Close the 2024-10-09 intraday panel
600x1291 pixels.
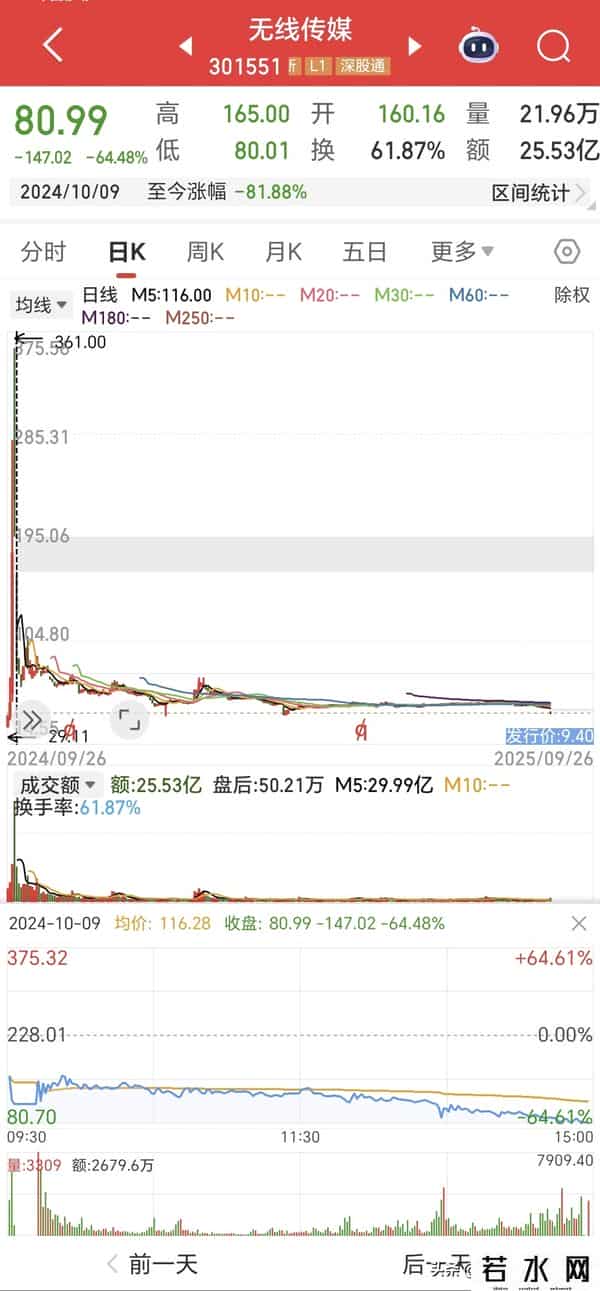(579, 923)
